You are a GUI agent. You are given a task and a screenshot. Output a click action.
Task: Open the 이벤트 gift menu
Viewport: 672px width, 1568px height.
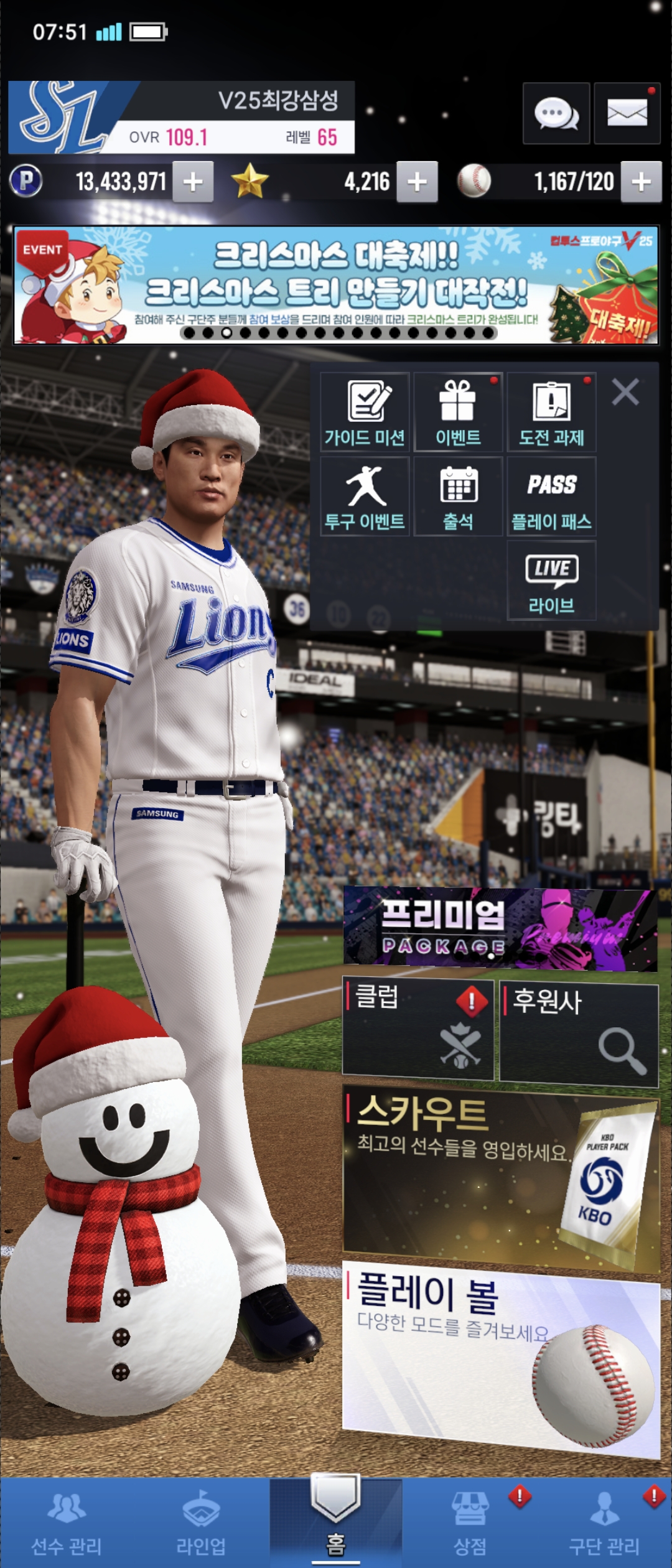coord(458,412)
